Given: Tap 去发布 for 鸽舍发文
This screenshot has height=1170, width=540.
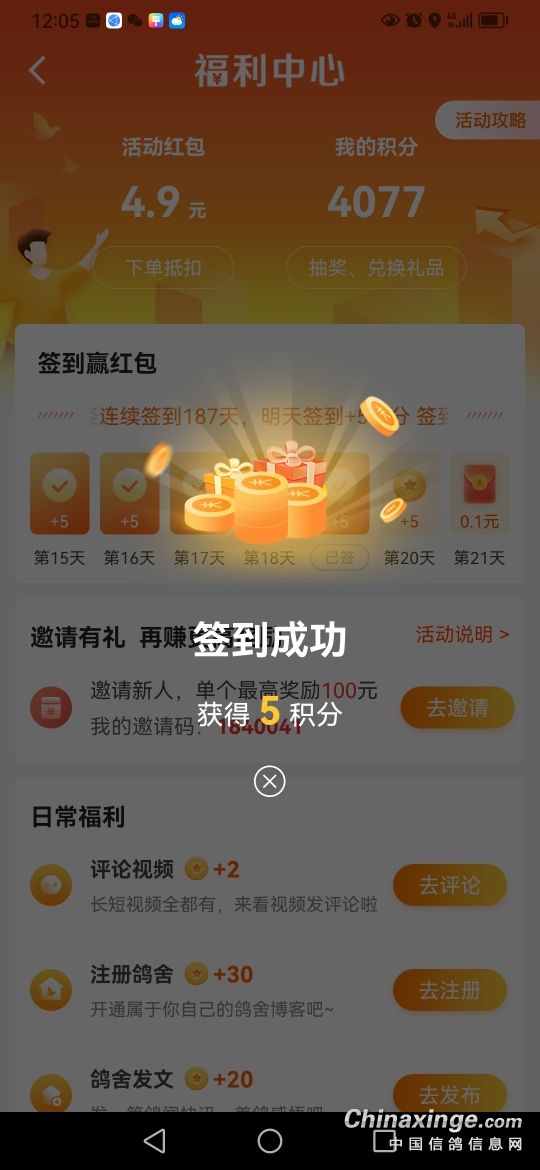Looking at the screenshot, I should [450, 1094].
